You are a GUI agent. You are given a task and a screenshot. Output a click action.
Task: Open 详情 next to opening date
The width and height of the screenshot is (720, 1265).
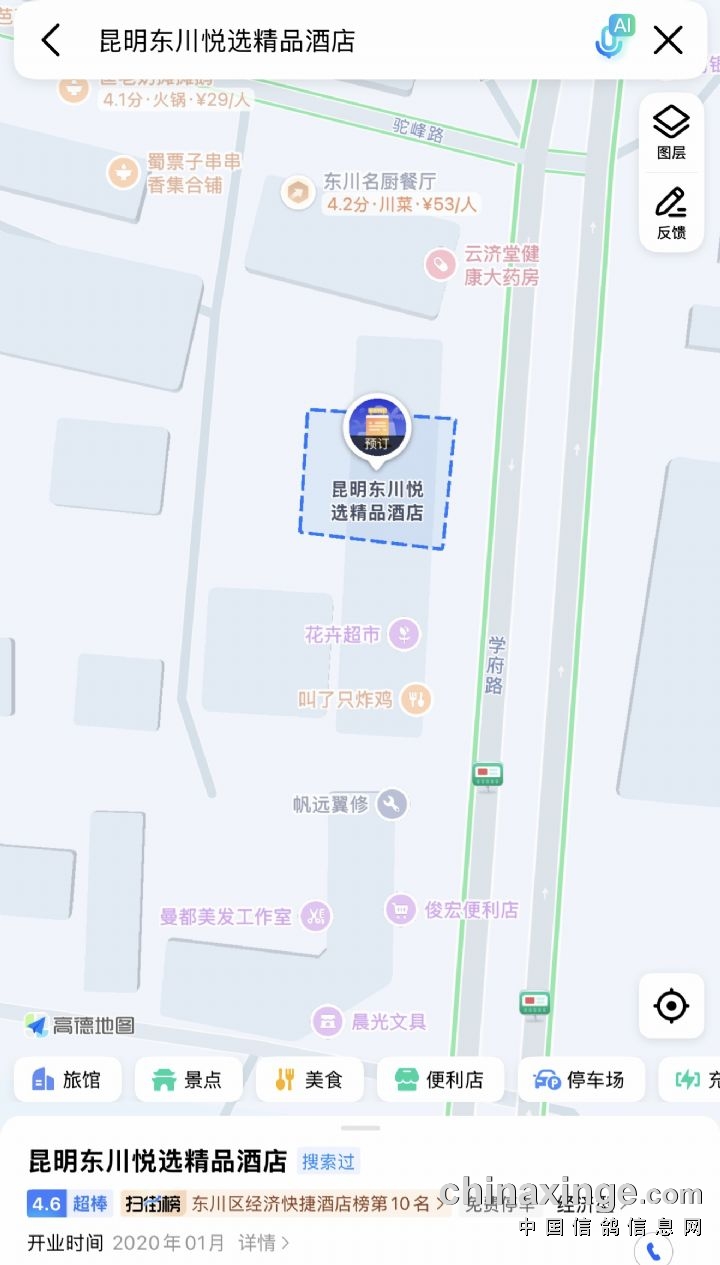click(264, 1243)
